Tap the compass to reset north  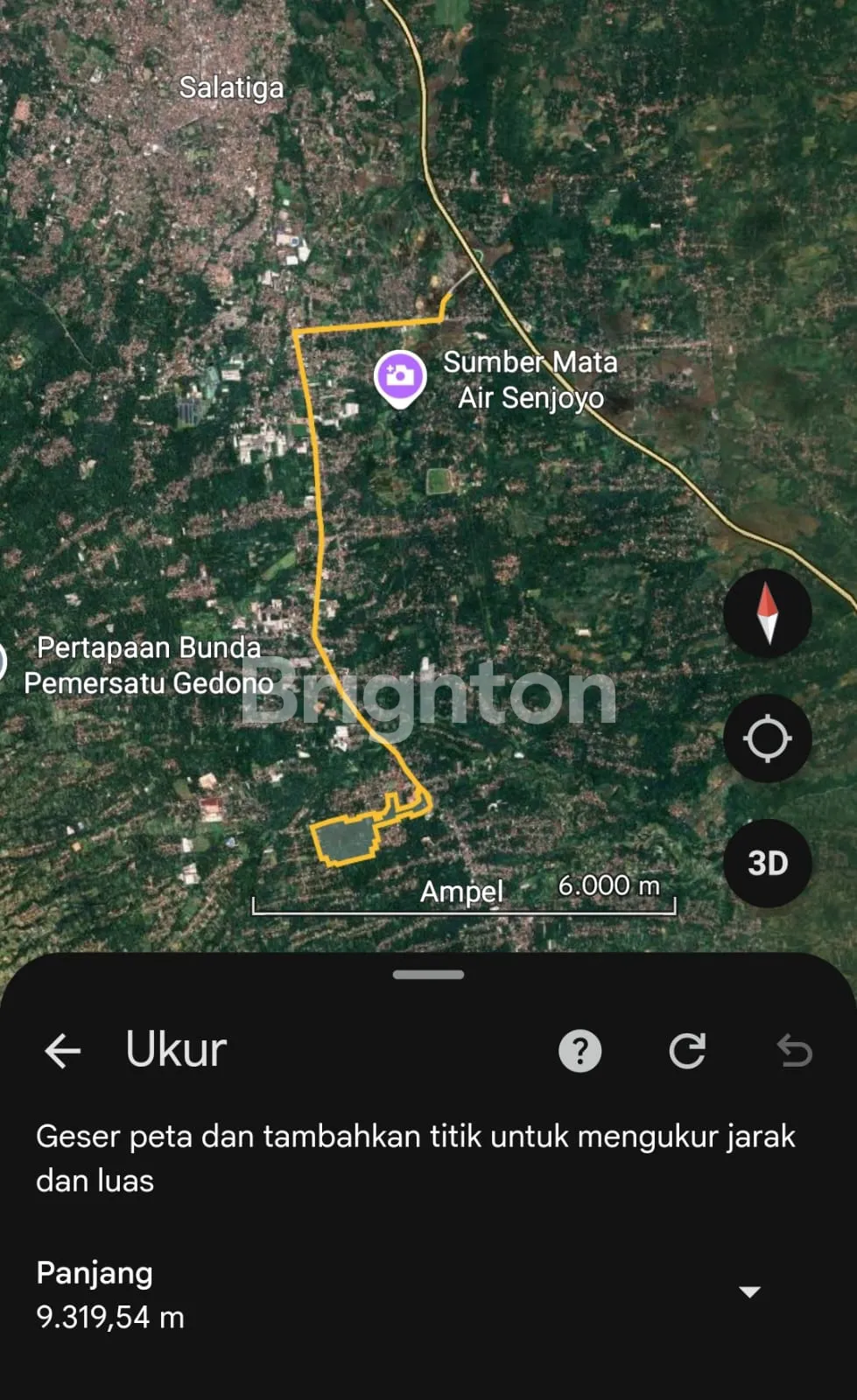click(767, 613)
